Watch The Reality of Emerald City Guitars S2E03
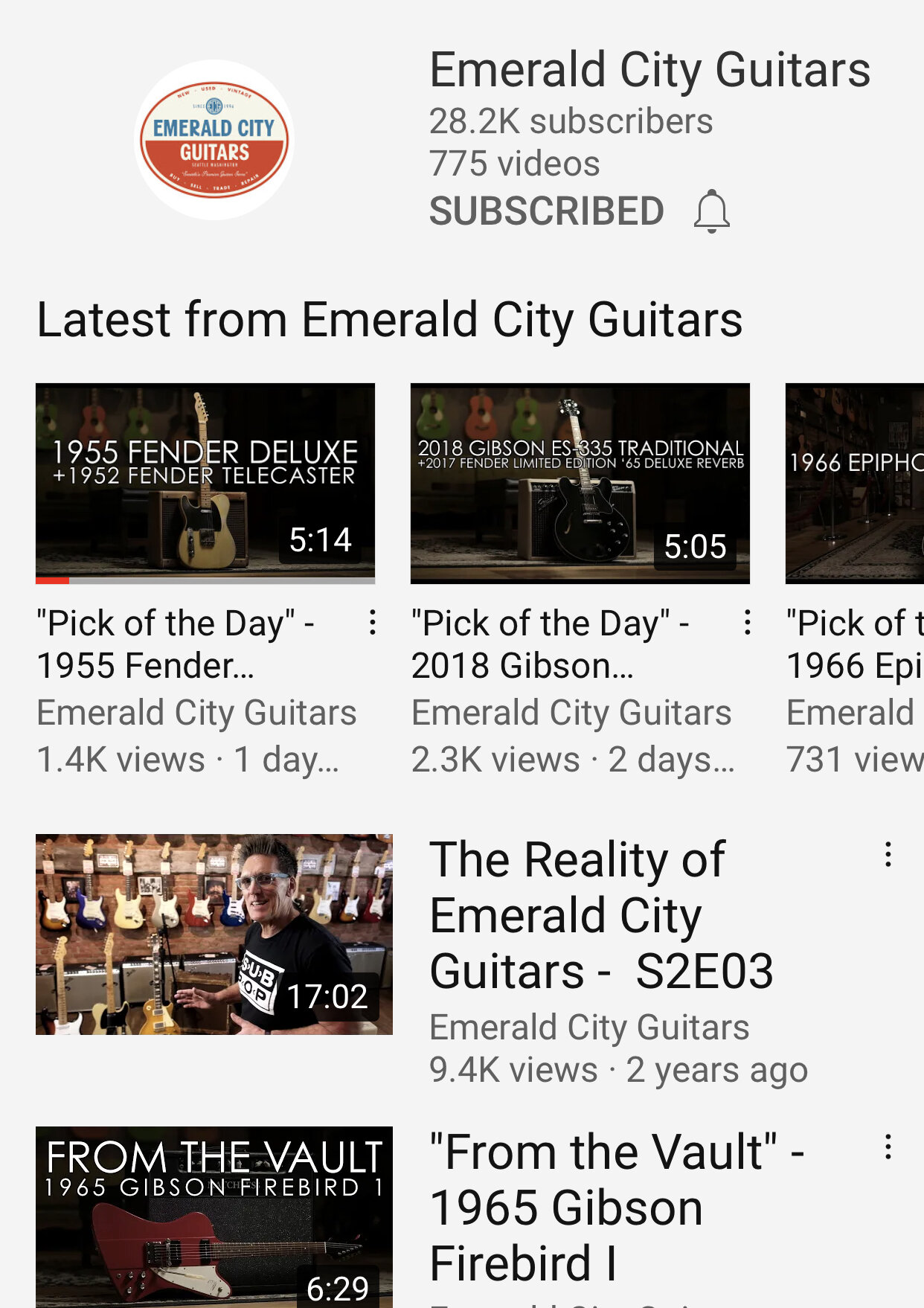 click(214, 934)
